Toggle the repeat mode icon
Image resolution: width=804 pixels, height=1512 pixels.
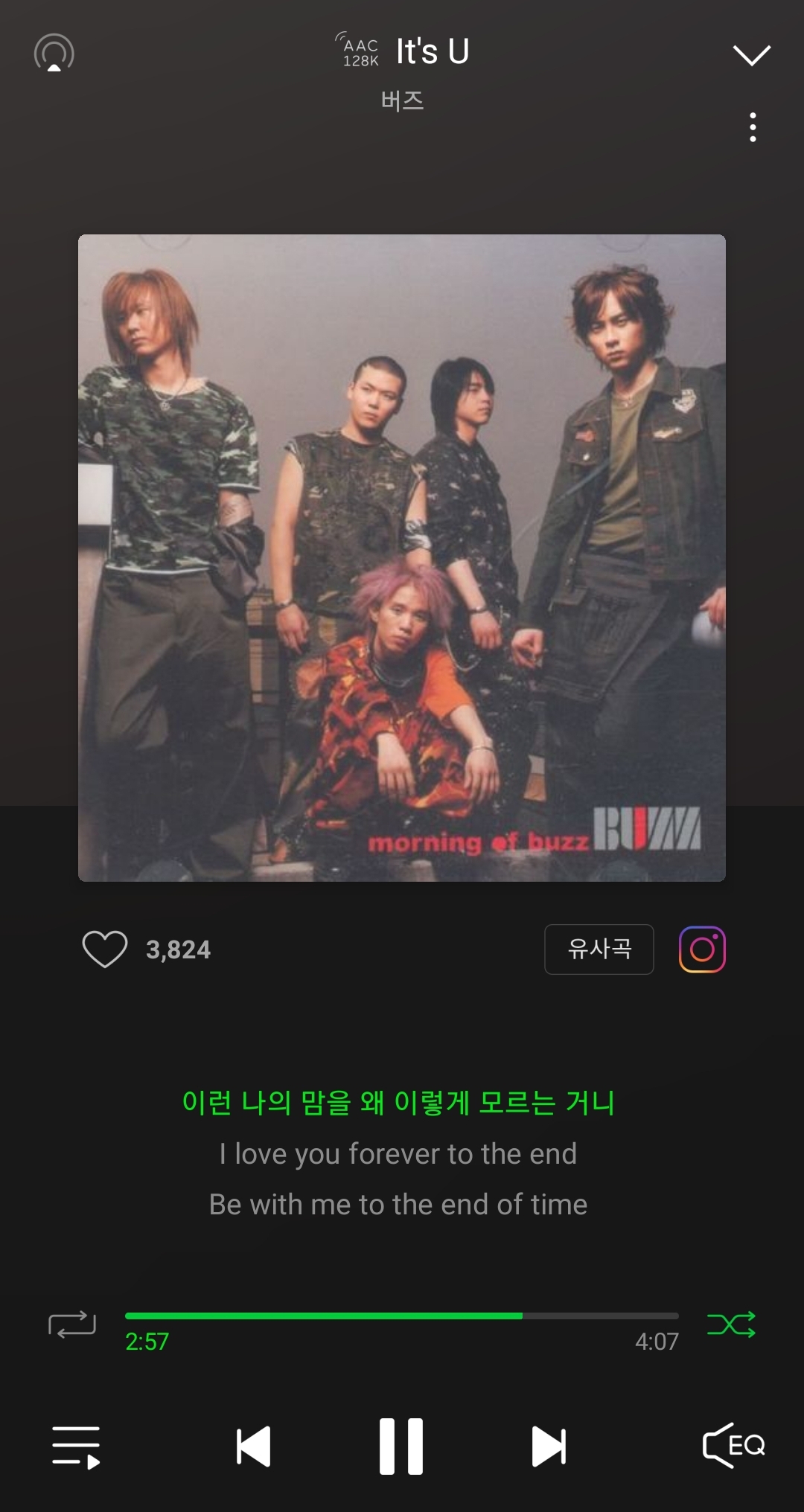(72, 1324)
